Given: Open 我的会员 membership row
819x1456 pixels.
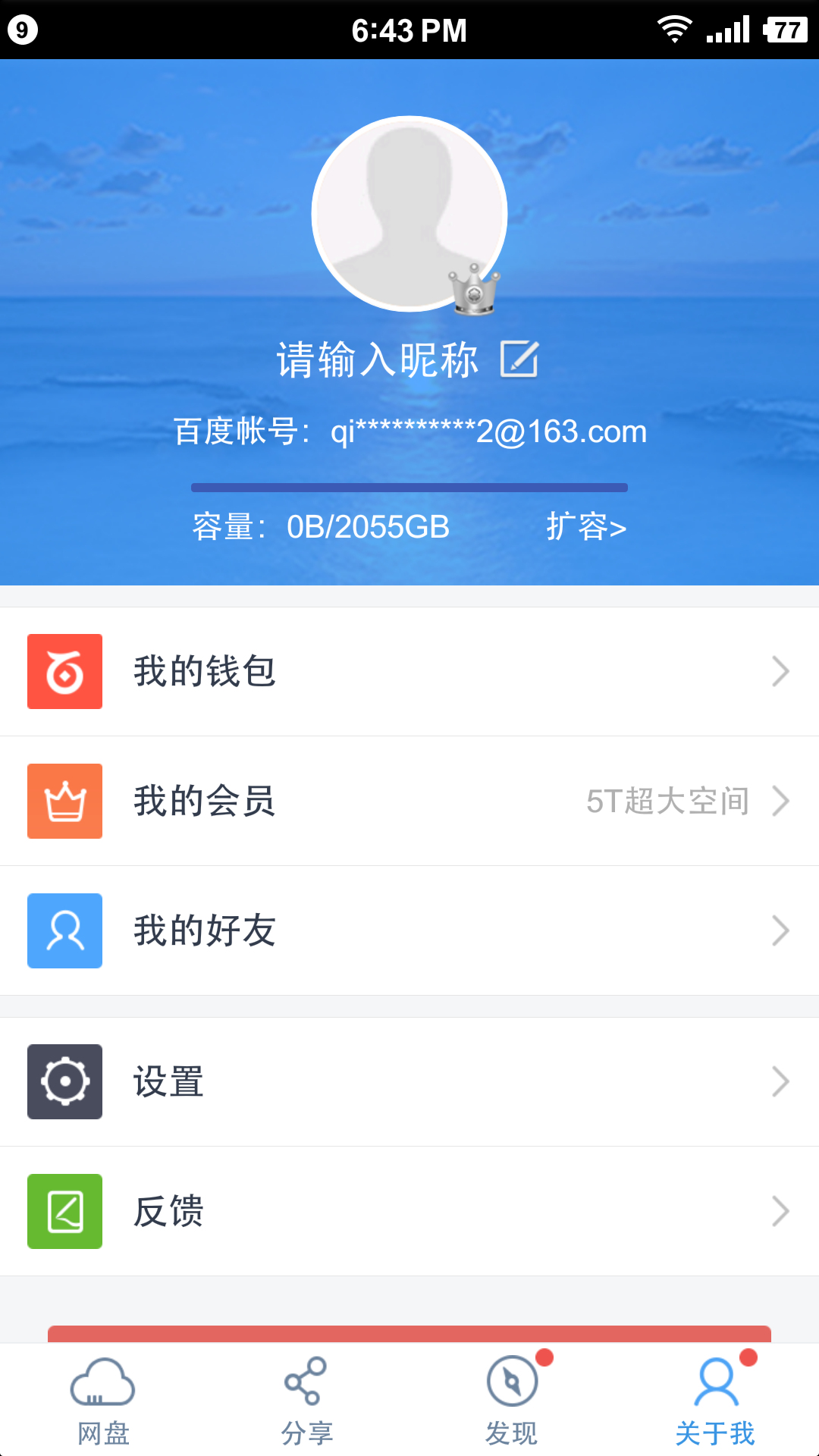Looking at the screenshot, I should [x=409, y=802].
